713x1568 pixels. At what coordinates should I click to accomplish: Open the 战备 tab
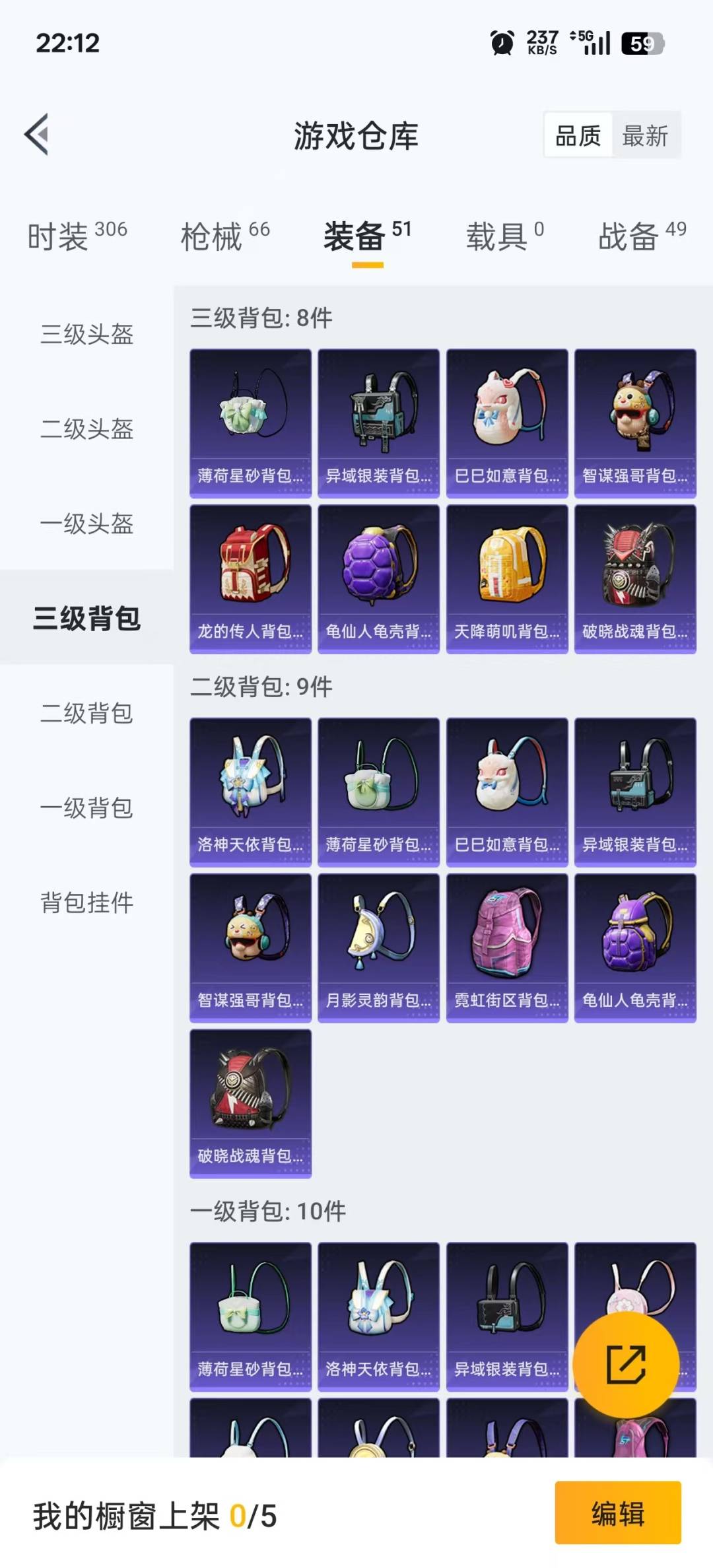click(642, 236)
